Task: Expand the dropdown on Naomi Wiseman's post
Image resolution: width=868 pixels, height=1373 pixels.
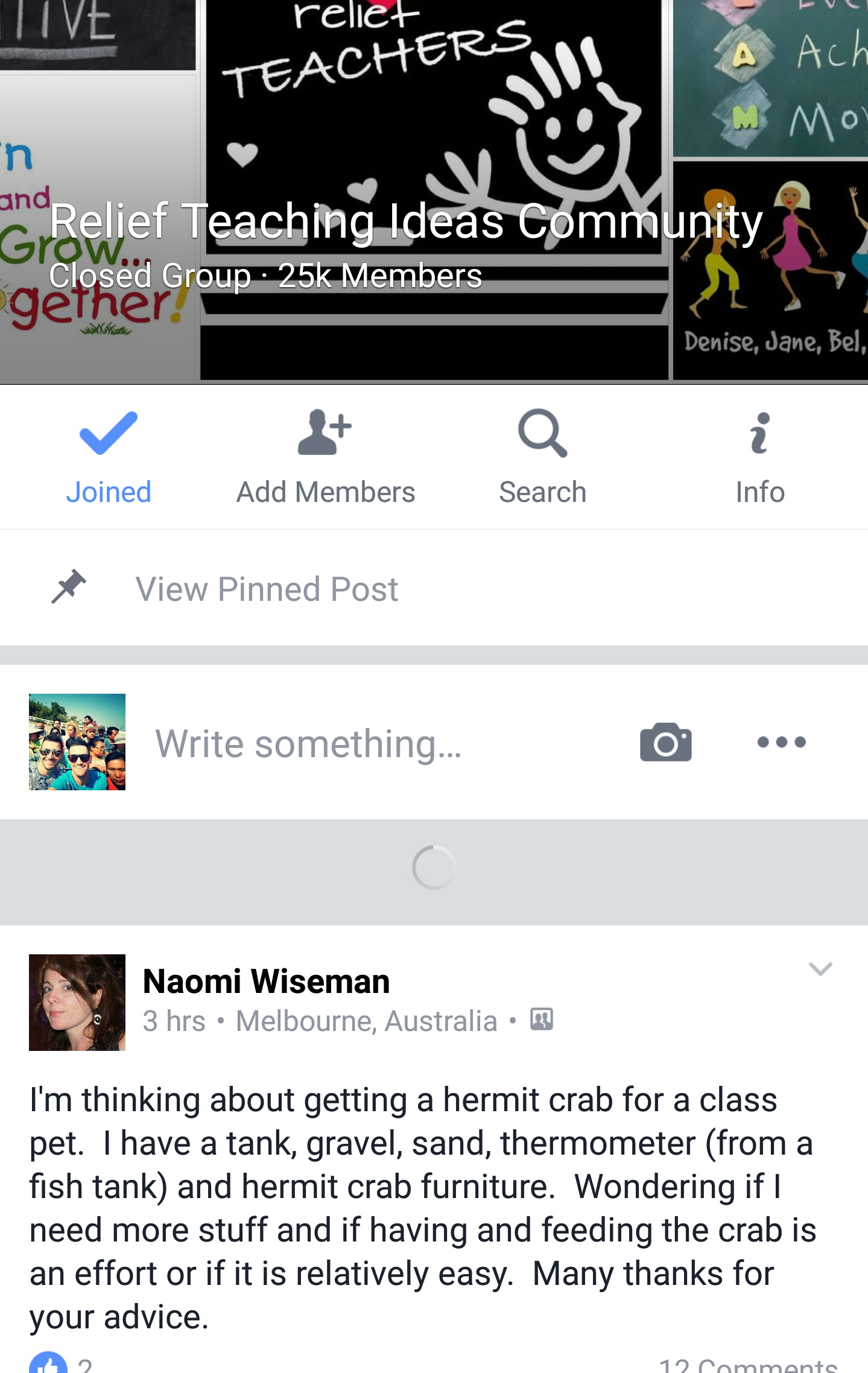Action: point(820,969)
